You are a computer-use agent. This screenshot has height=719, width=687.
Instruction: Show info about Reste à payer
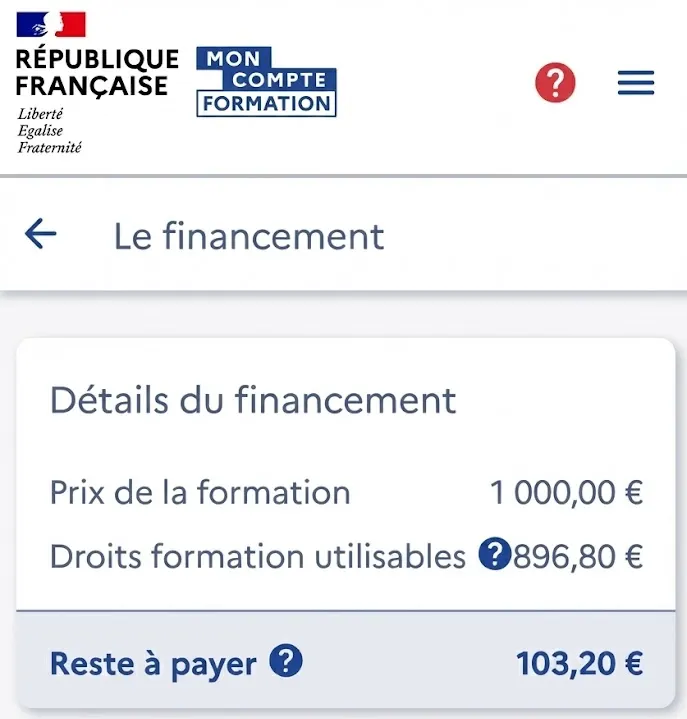coord(287,661)
